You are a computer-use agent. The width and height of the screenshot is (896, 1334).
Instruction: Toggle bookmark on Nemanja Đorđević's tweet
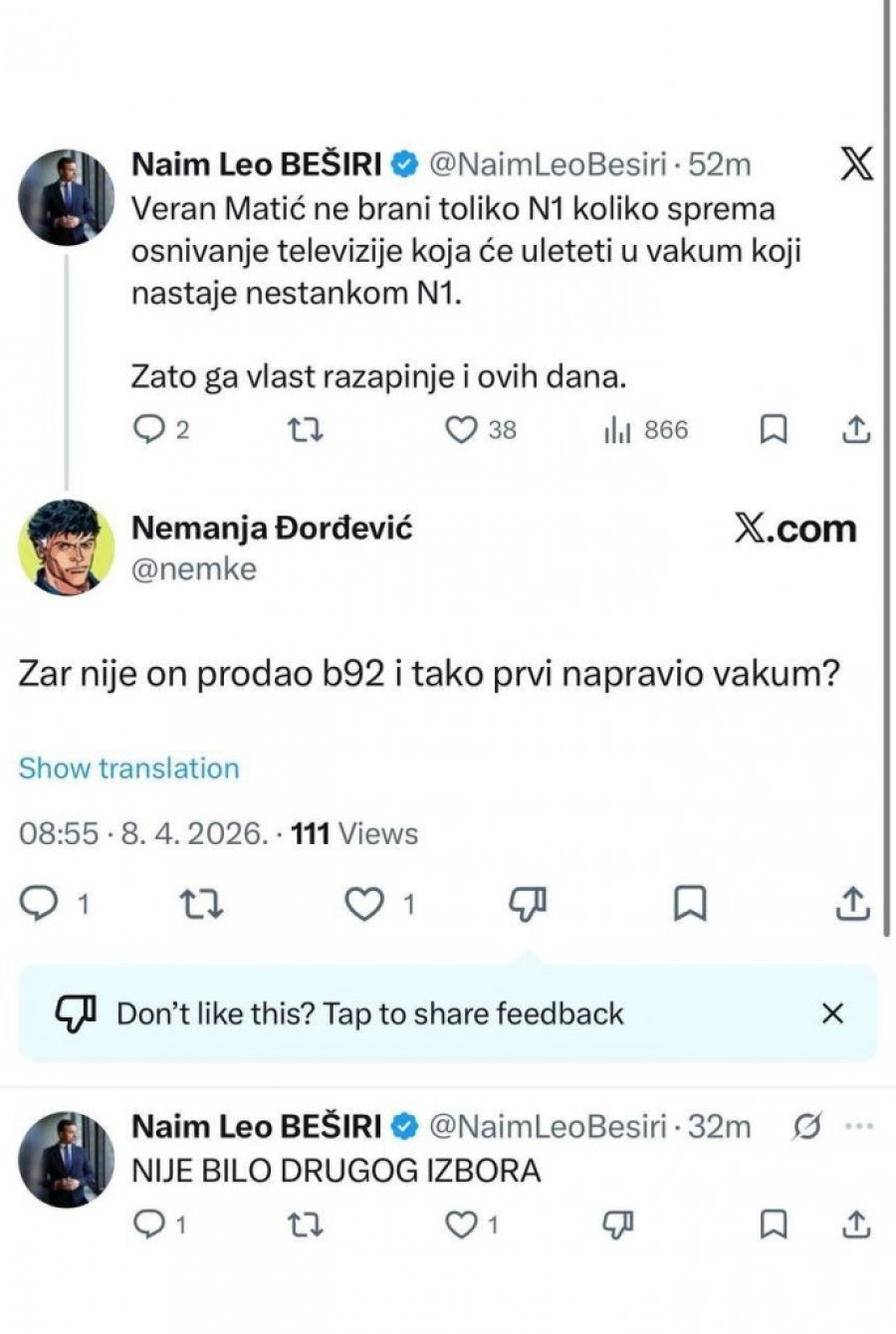686,904
